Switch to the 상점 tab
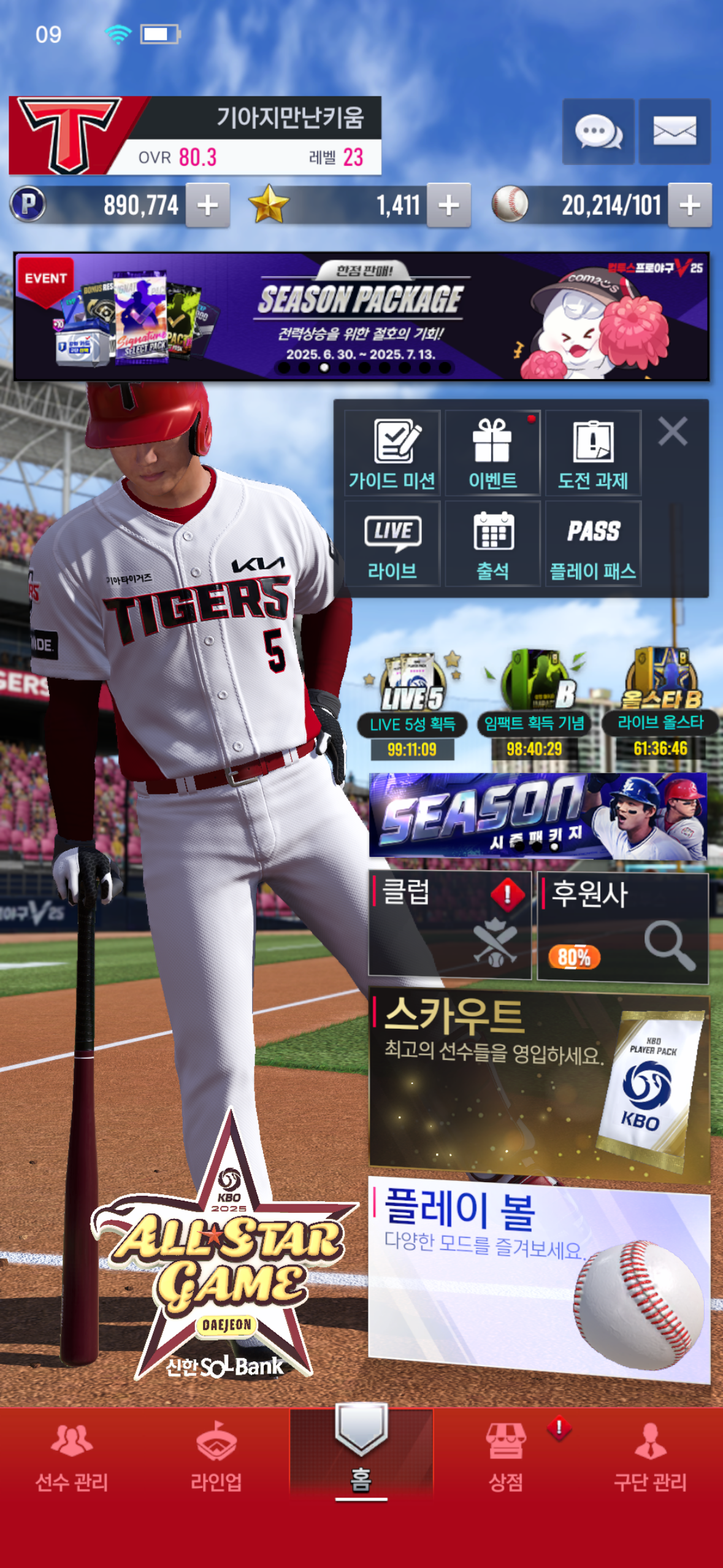Screen dimensions: 723x1568 [x=505, y=1458]
